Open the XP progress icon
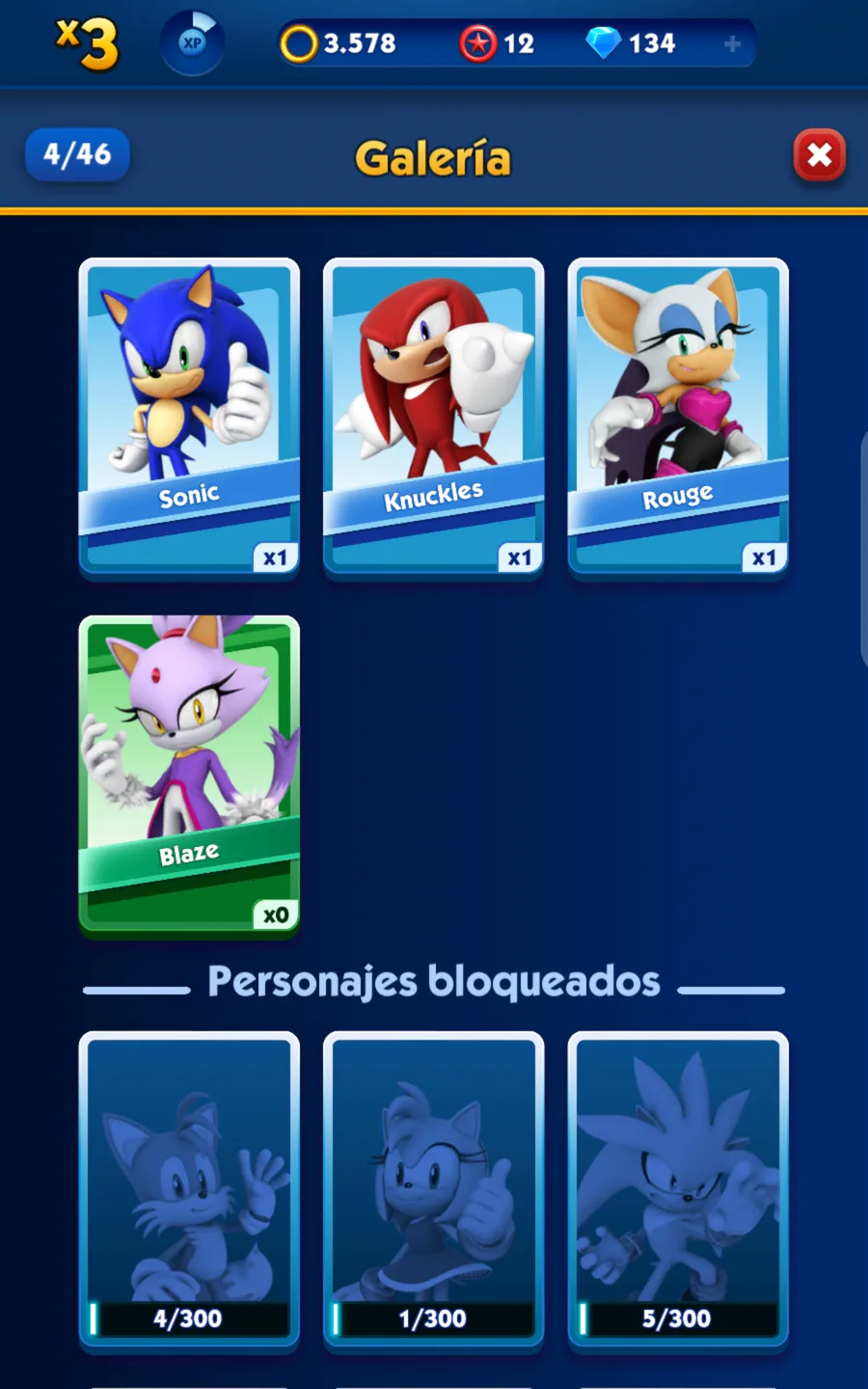 (193, 42)
